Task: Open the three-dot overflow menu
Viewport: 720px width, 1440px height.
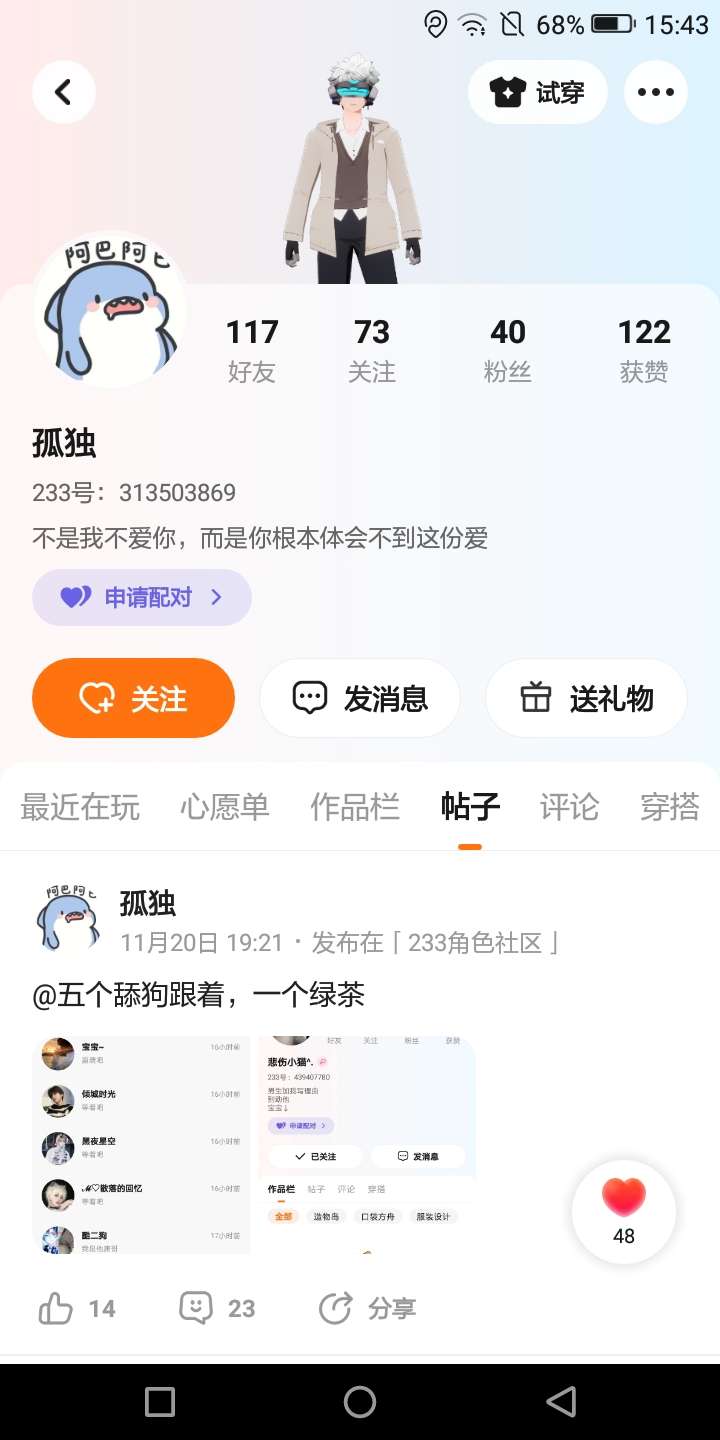Action: coord(655,92)
